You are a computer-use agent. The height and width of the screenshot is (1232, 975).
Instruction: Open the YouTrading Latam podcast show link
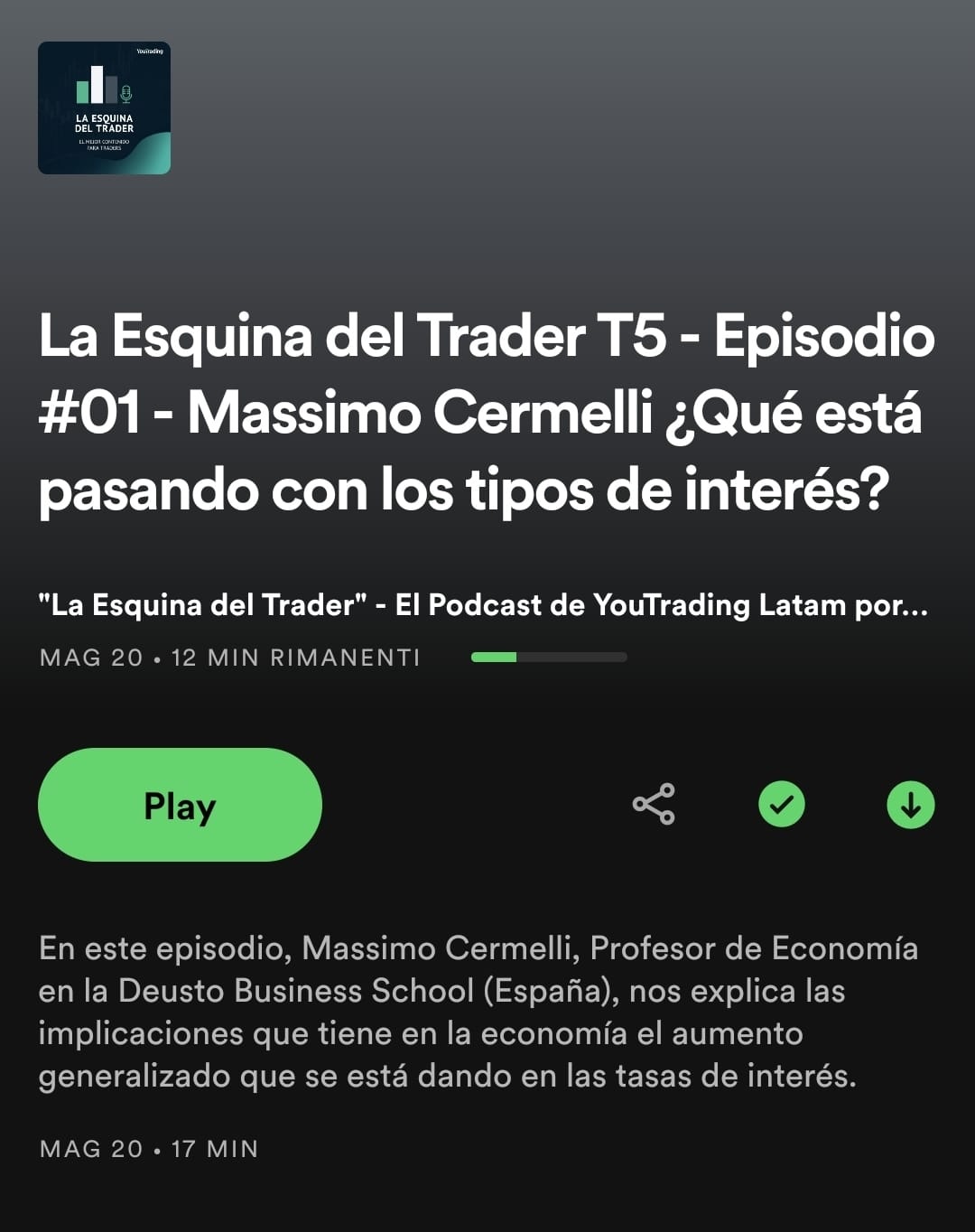coord(483,605)
